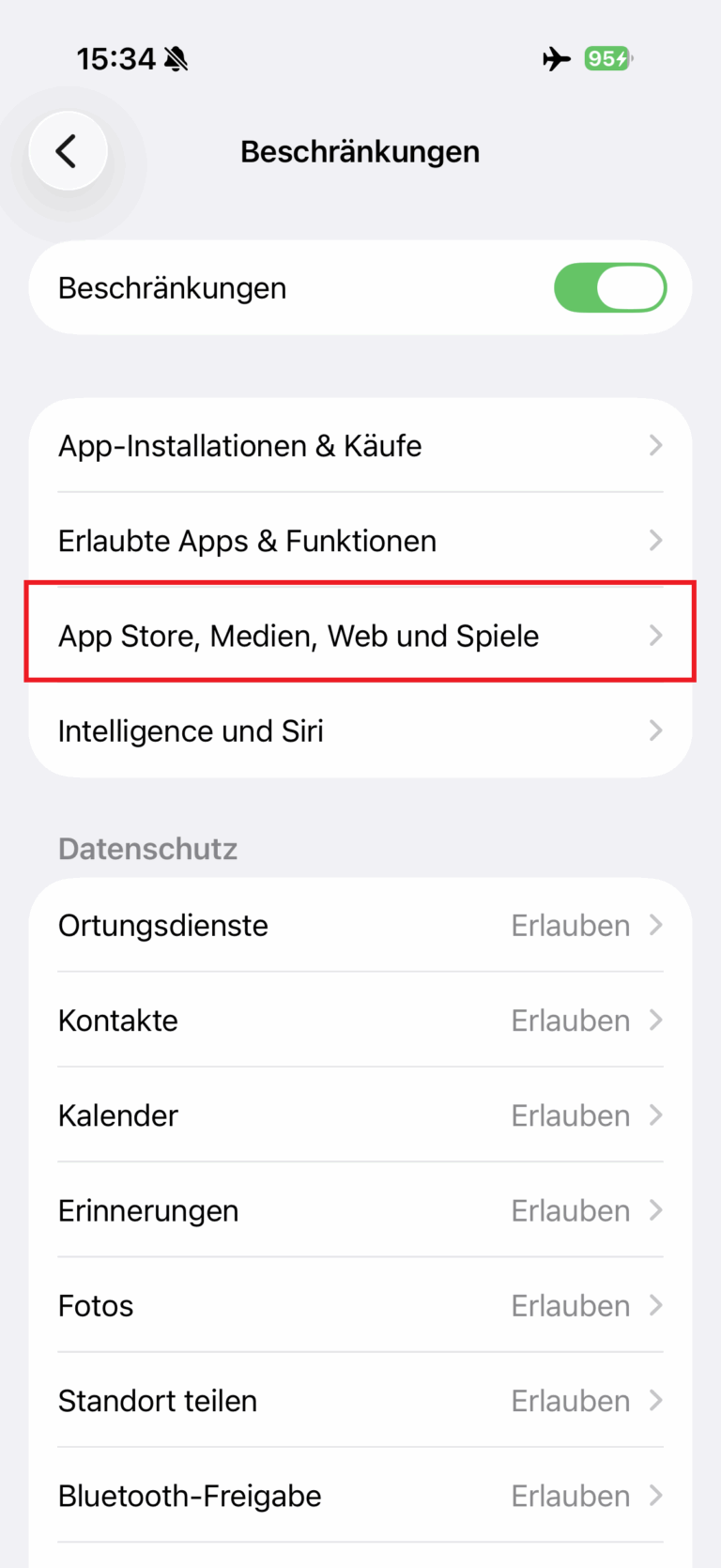Viewport: 721px width, 1568px height.
Task: Open Fotos privacy restriction
Action: [x=360, y=1305]
